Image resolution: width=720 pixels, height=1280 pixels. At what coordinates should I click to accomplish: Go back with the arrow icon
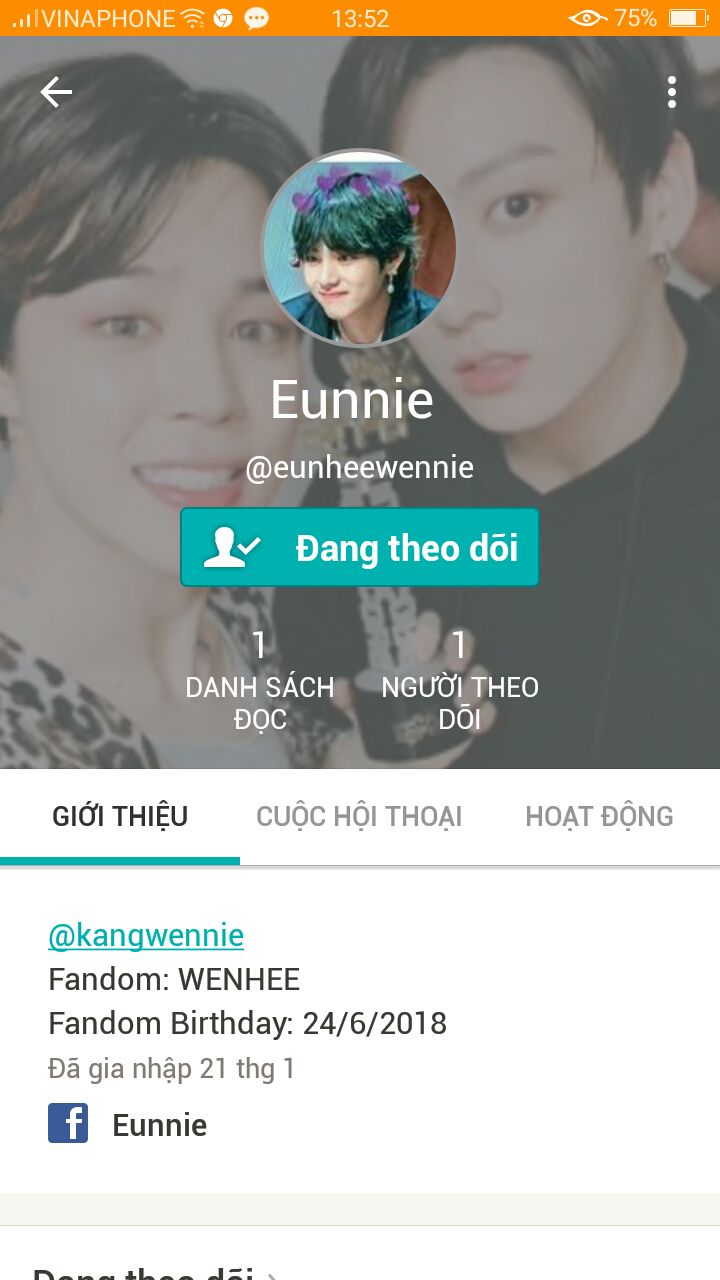click(x=56, y=93)
